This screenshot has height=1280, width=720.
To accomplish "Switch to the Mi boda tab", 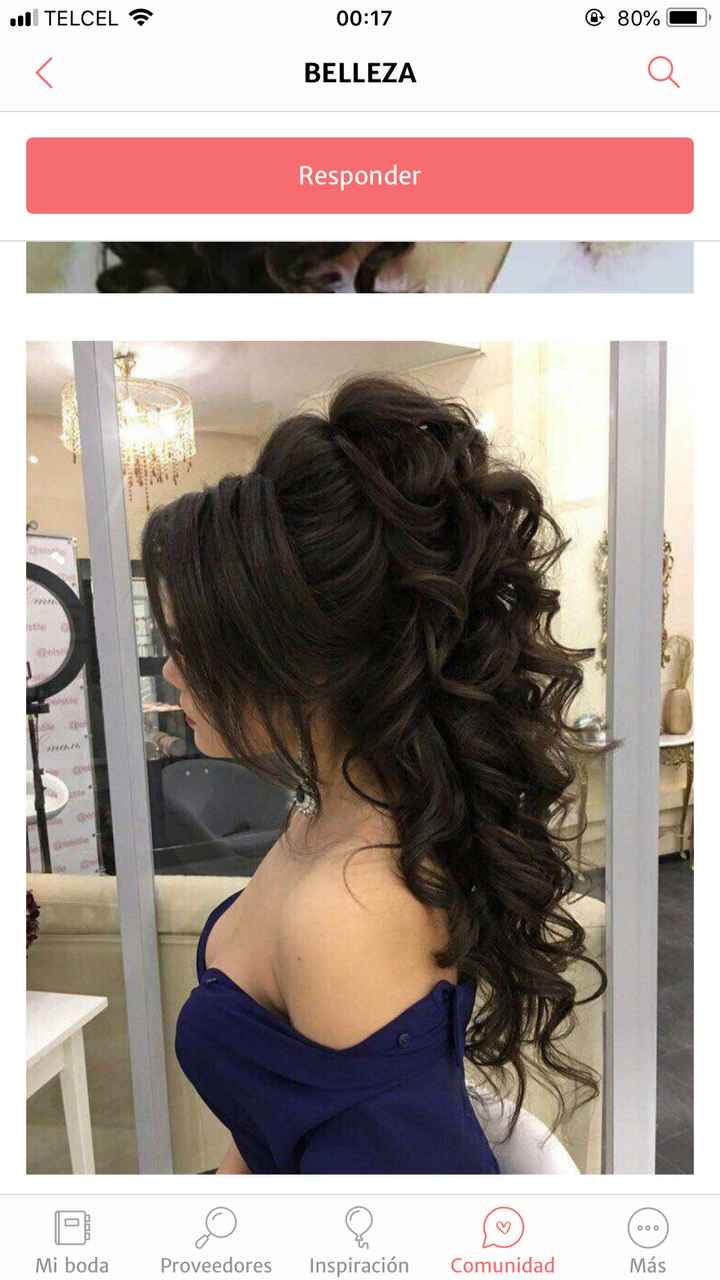I will [72, 1238].
